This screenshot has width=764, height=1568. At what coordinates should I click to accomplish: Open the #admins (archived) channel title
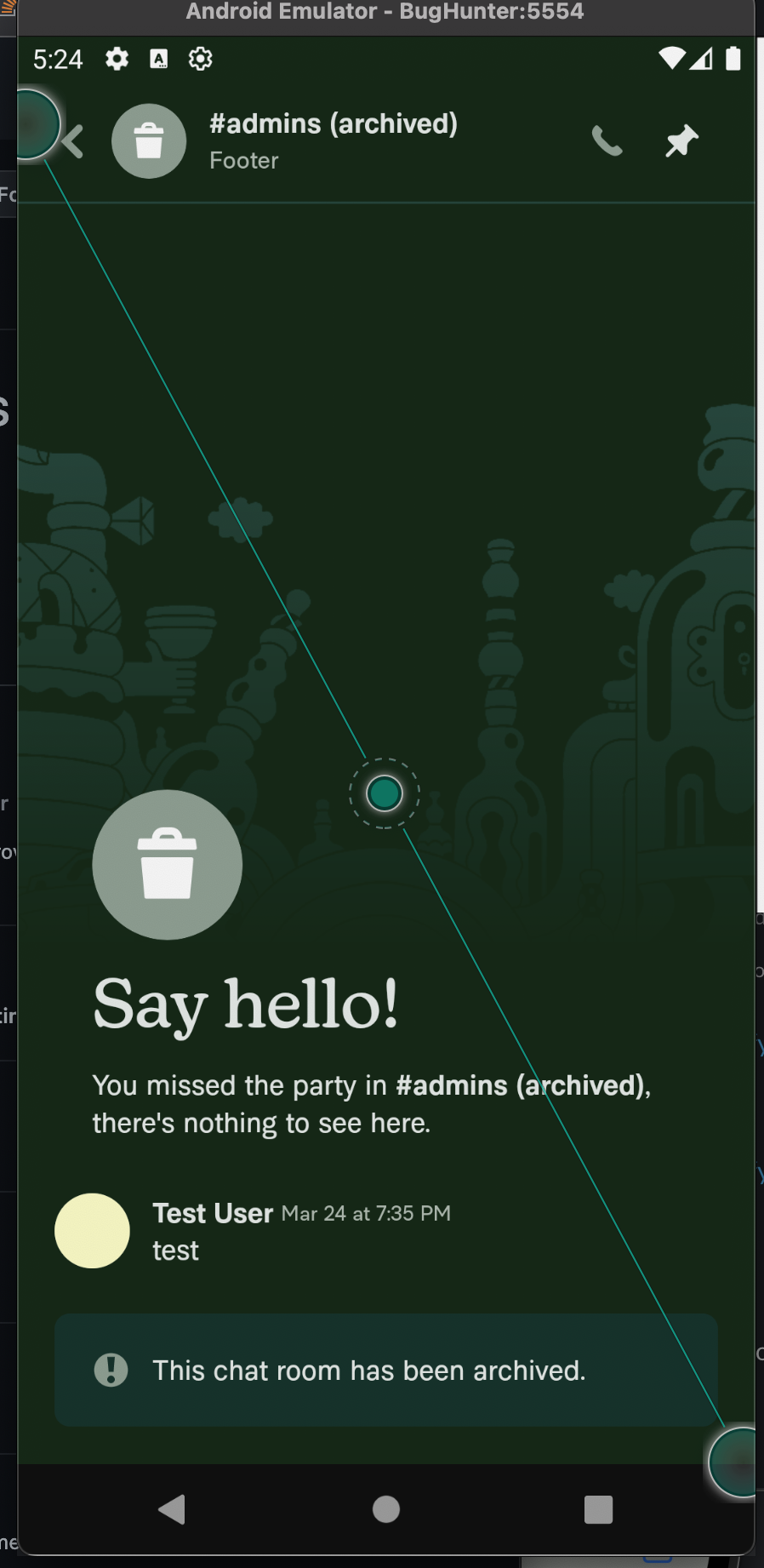[x=334, y=123]
